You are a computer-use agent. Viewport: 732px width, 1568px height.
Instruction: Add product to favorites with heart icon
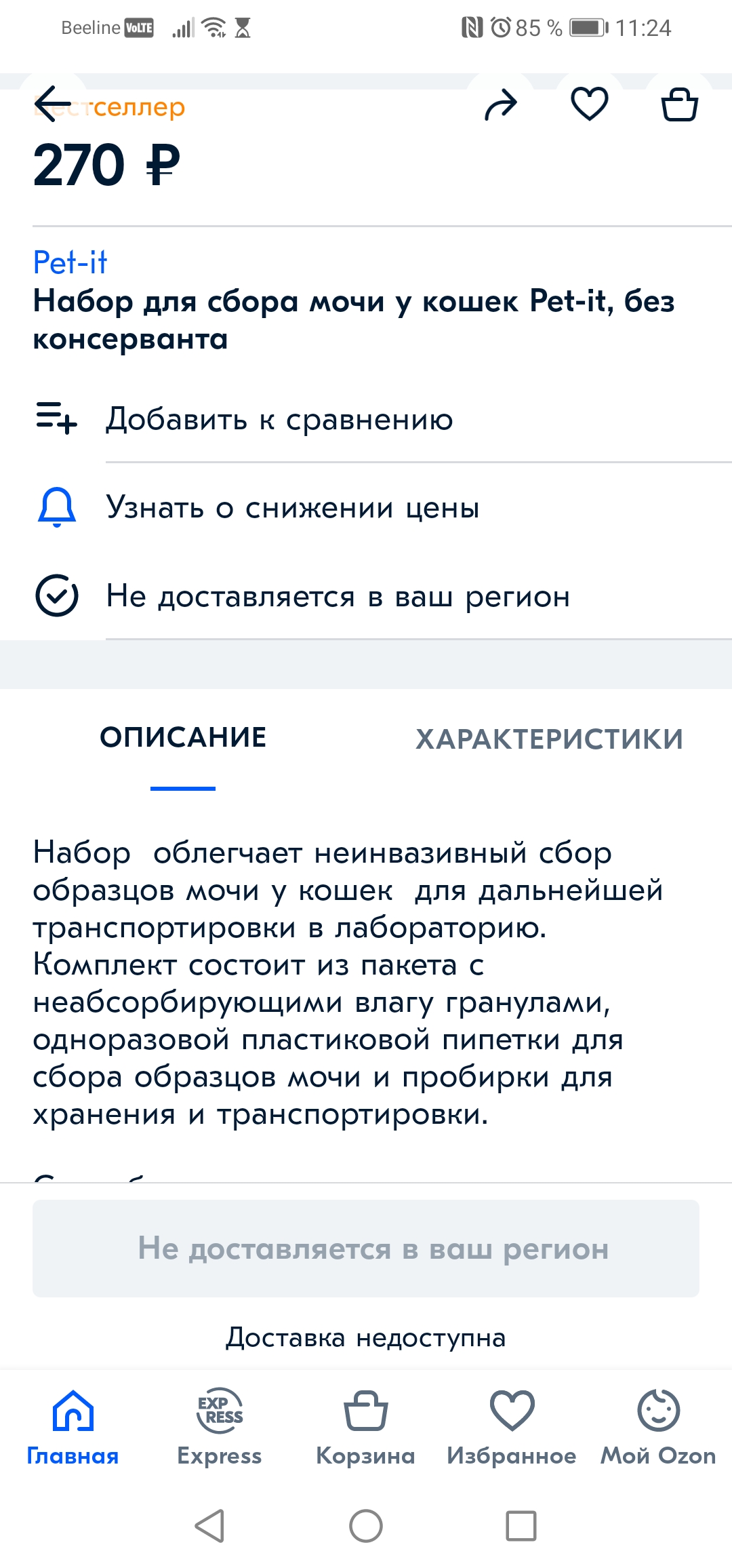point(590,104)
